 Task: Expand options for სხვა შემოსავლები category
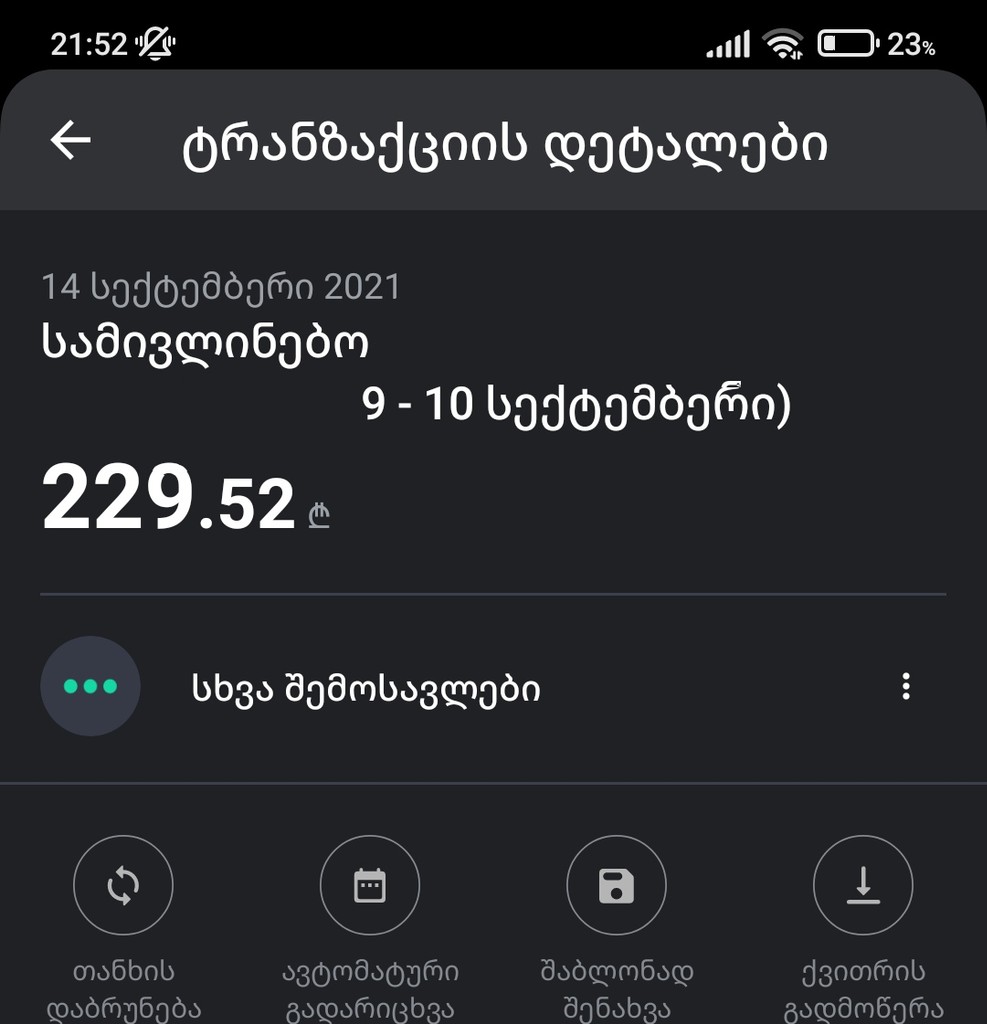point(907,686)
